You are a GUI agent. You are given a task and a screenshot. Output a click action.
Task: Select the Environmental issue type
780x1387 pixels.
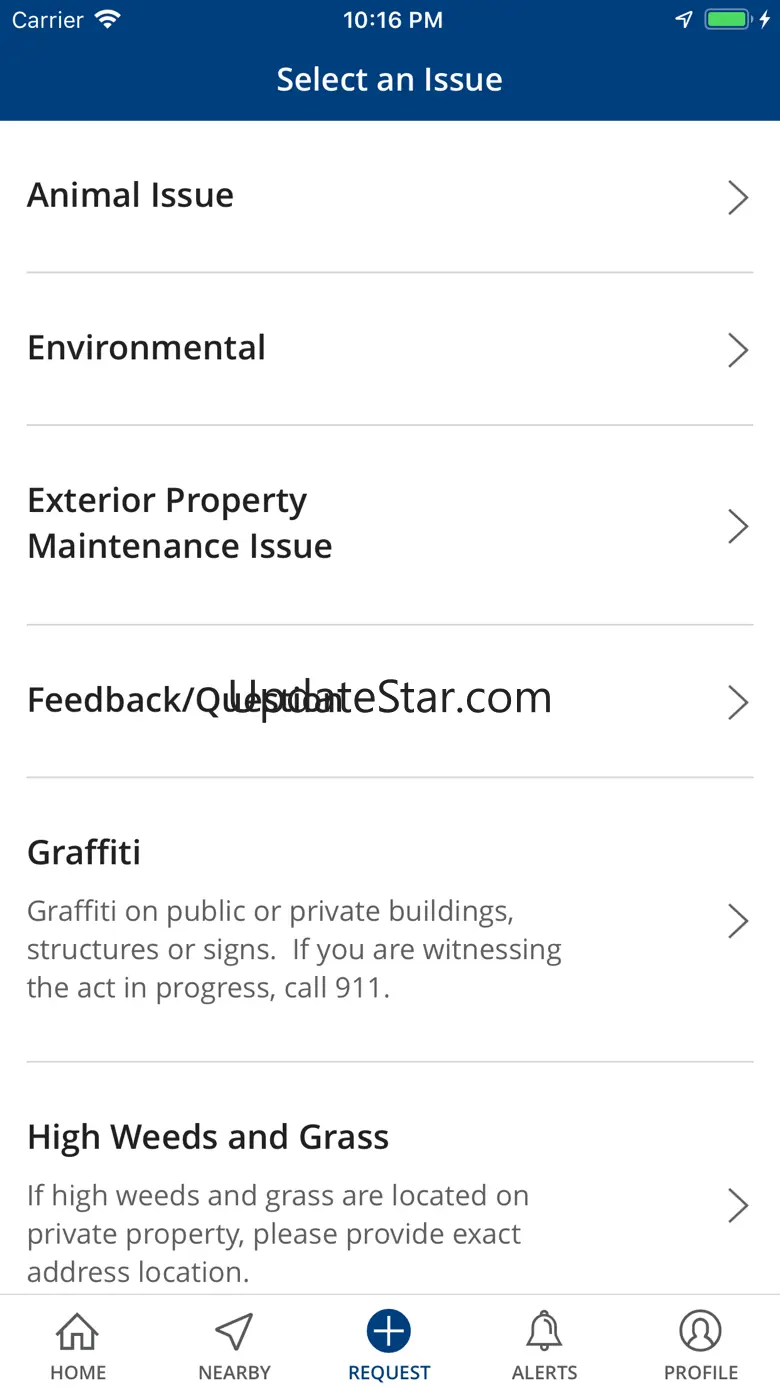point(389,348)
